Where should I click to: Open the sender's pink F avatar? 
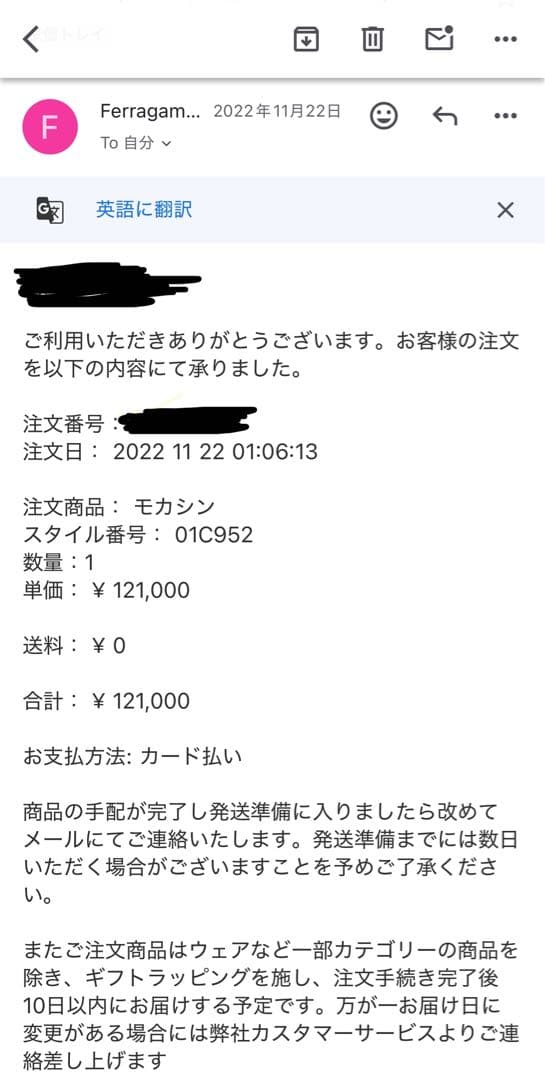tap(50, 127)
